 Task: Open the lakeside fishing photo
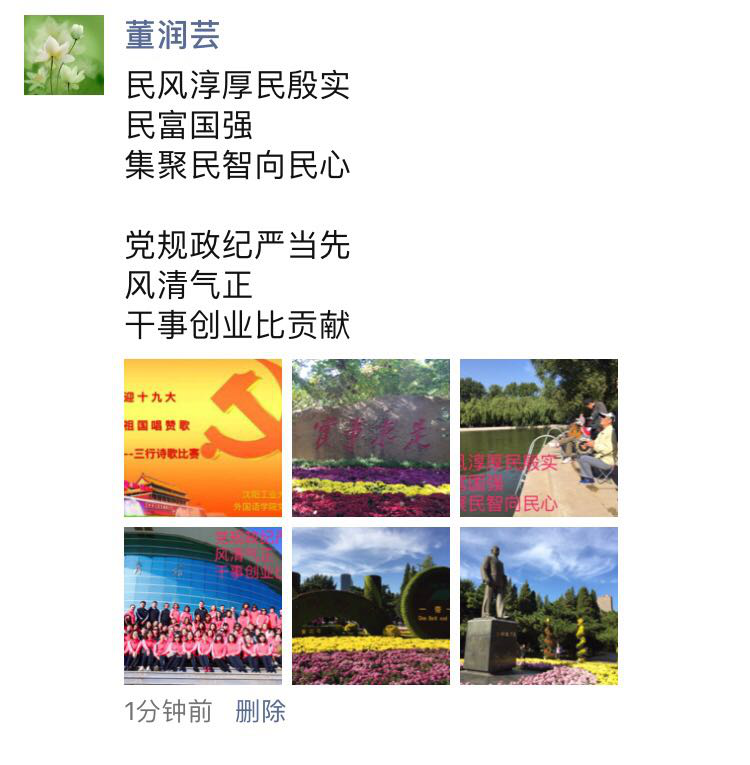[538, 437]
